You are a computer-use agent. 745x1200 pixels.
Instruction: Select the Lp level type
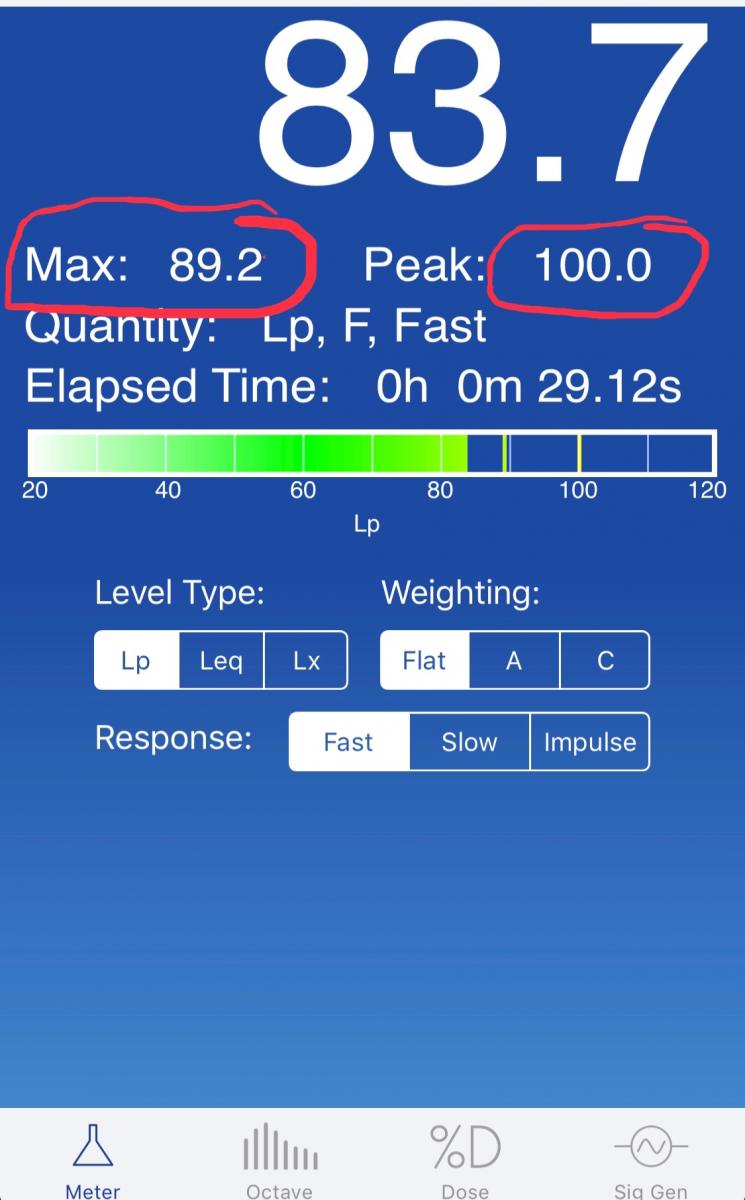[x=136, y=661]
